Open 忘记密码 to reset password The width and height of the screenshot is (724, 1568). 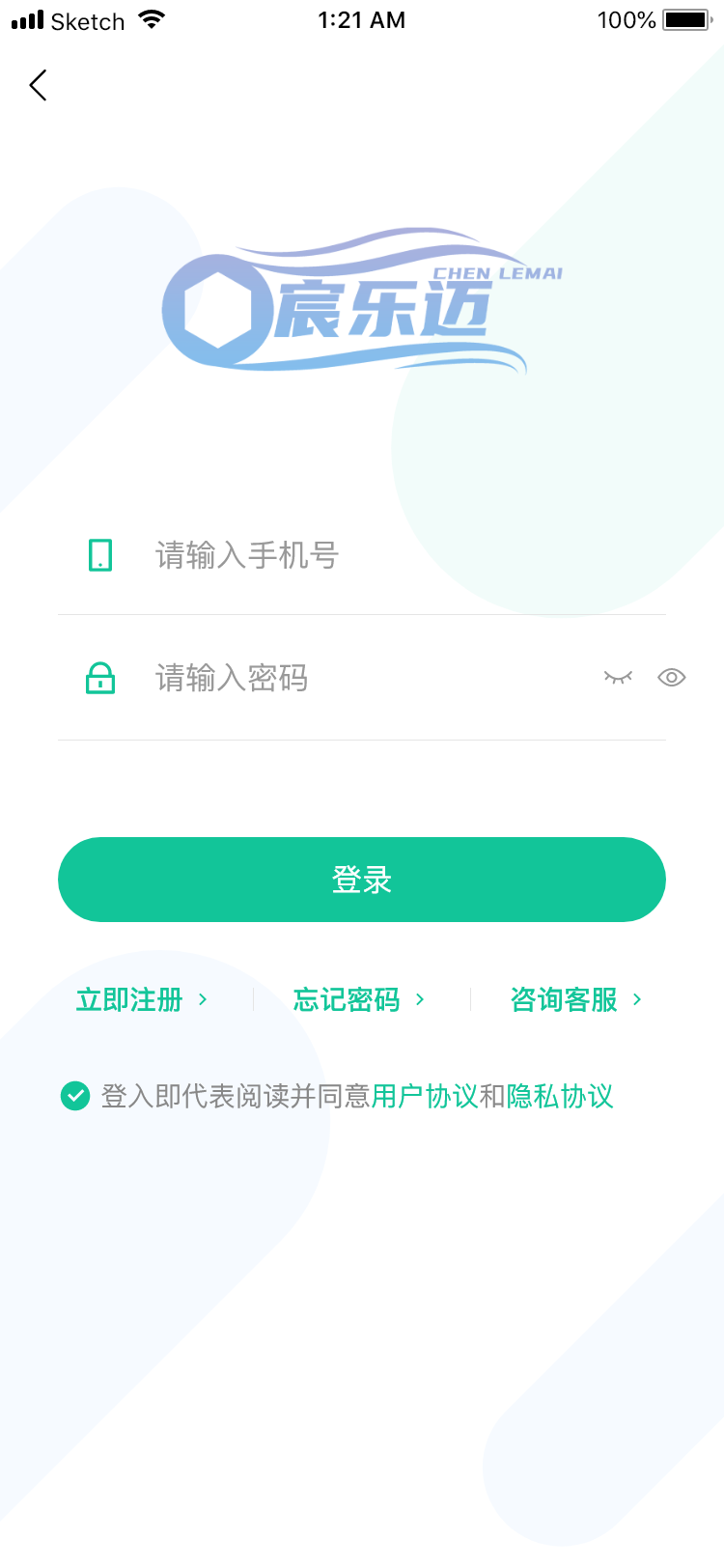pos(358,1000)
